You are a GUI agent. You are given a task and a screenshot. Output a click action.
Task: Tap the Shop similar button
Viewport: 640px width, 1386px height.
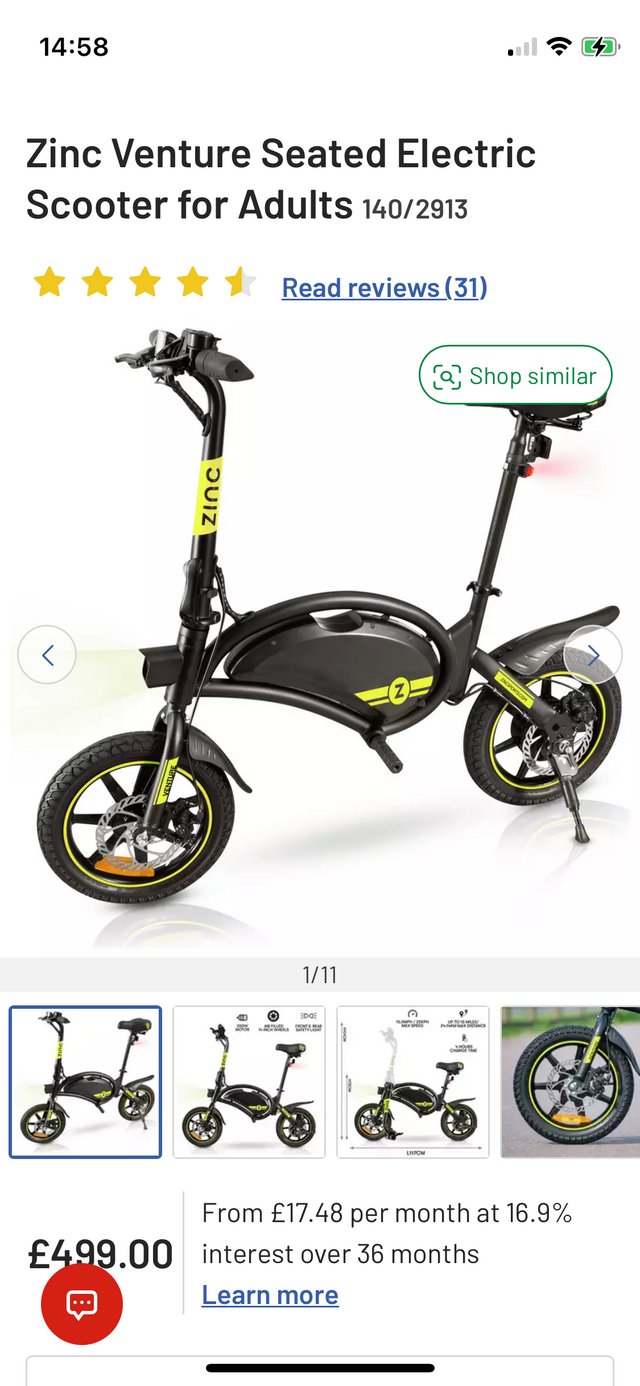click(x=514, y=377)
